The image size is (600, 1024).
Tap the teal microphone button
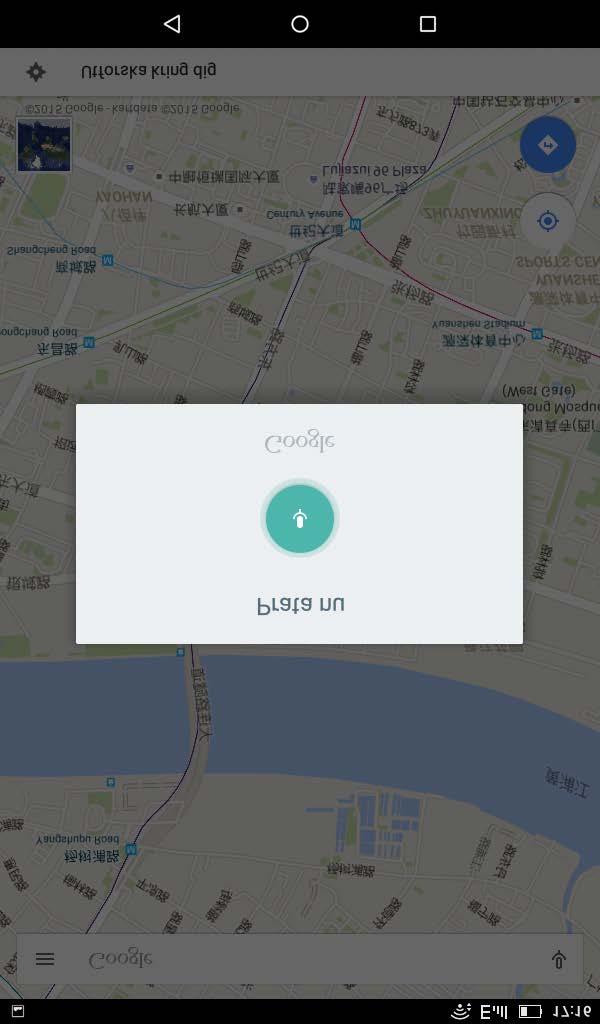[300, 518]
